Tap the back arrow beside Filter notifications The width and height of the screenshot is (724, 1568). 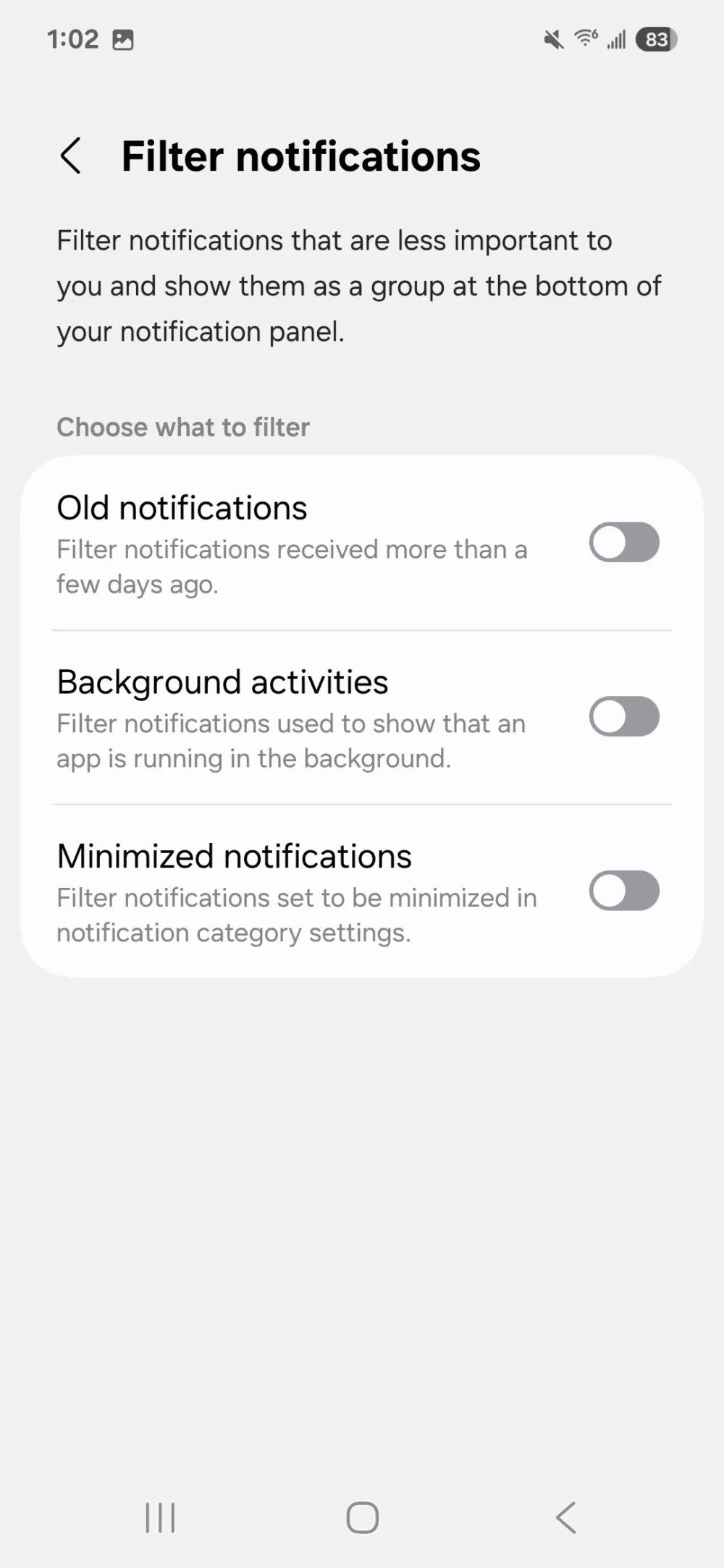(x=71, y=156)
